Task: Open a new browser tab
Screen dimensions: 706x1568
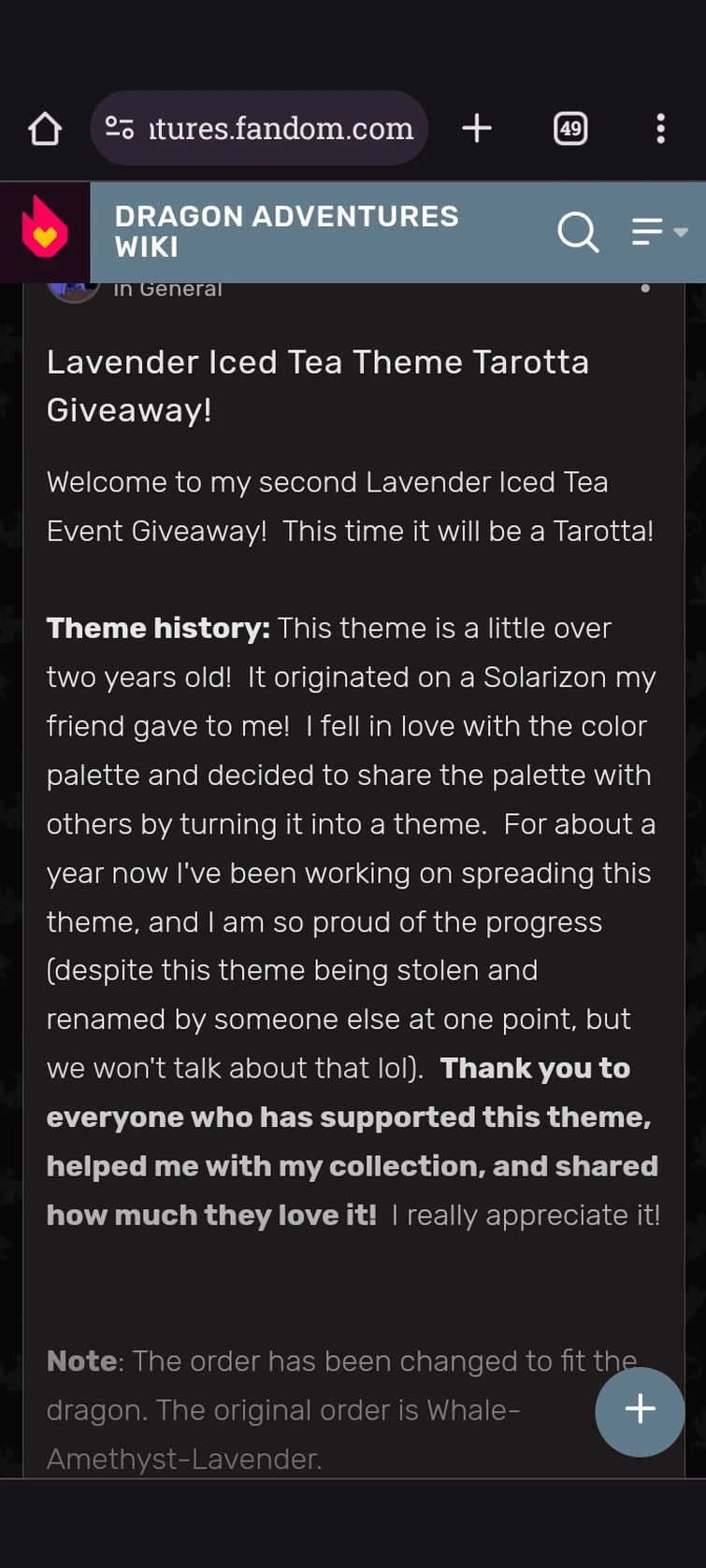Action: [477, 128]
